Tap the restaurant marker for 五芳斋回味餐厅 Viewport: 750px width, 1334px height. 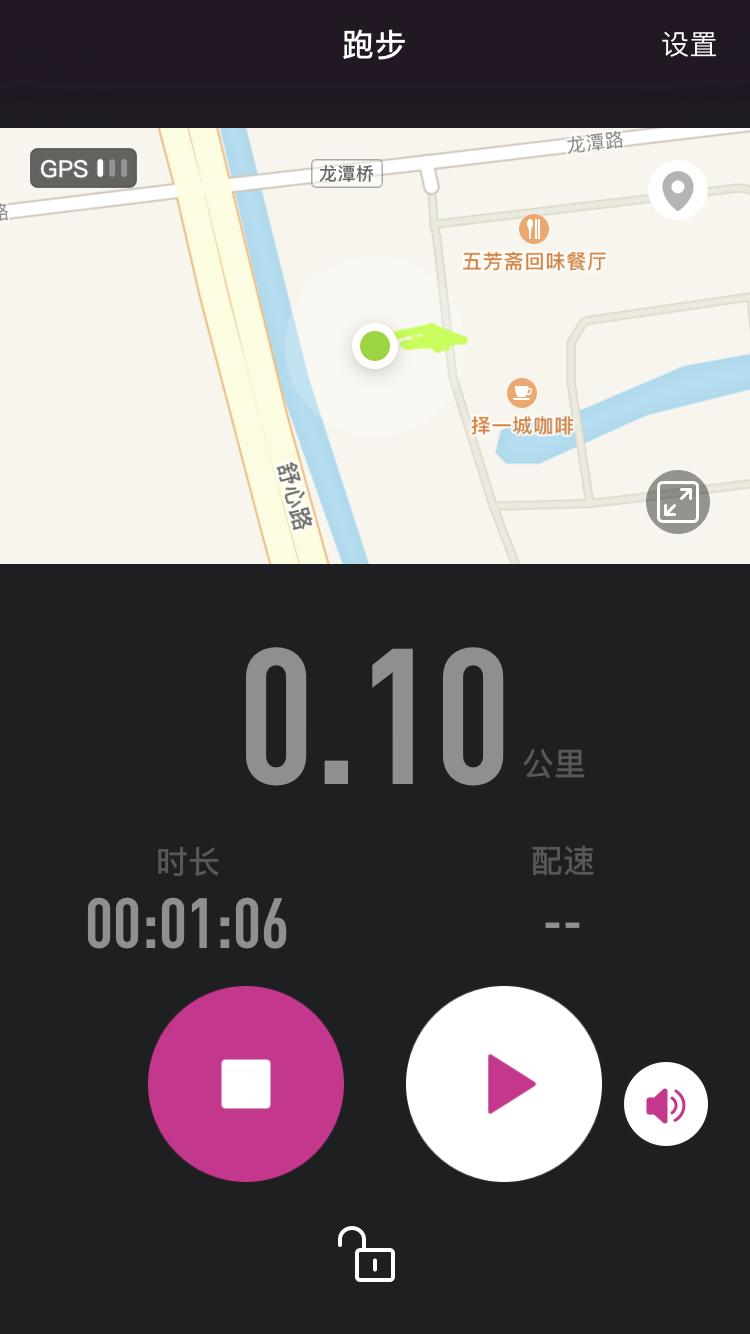[x=533, y=228]
